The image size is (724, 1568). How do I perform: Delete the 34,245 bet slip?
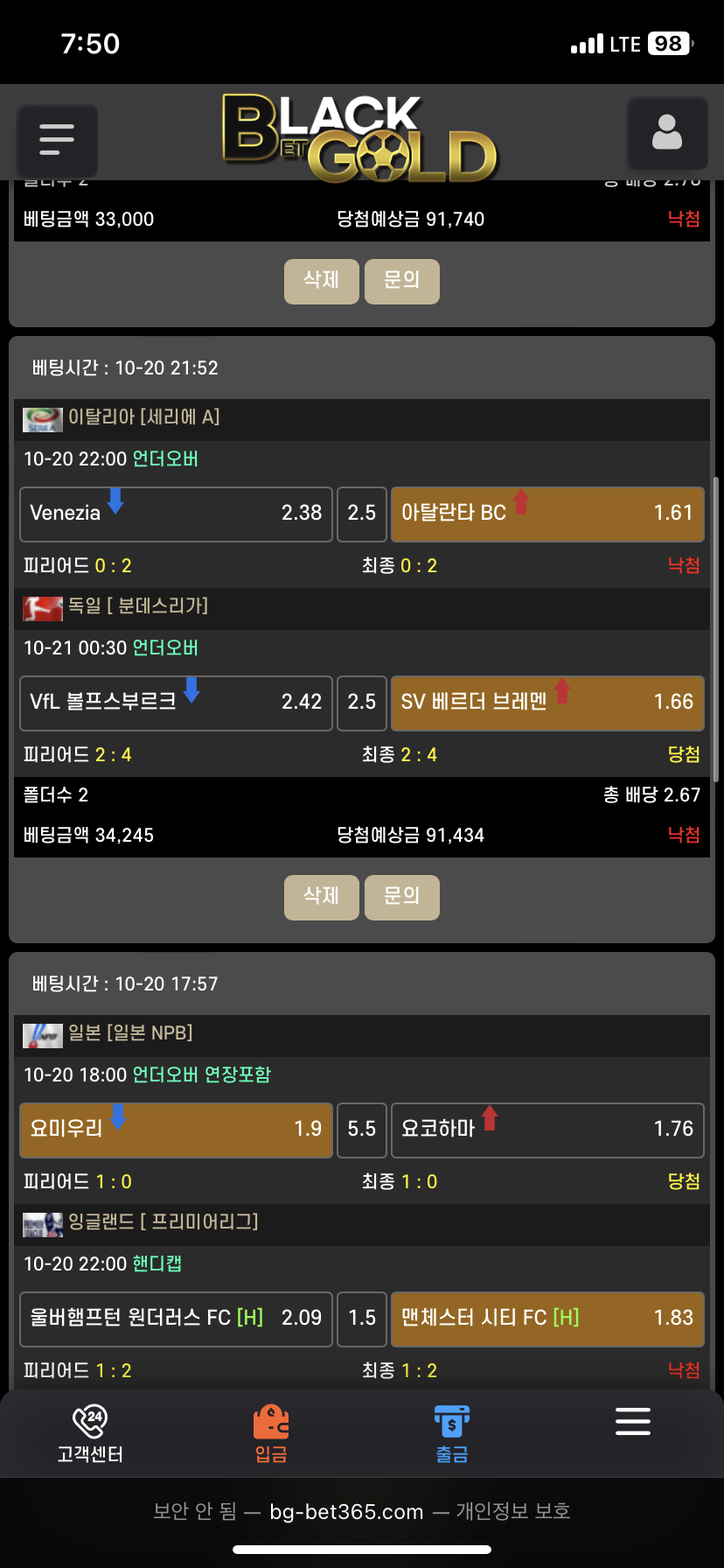pyautogui.click(x=321, y=897)
